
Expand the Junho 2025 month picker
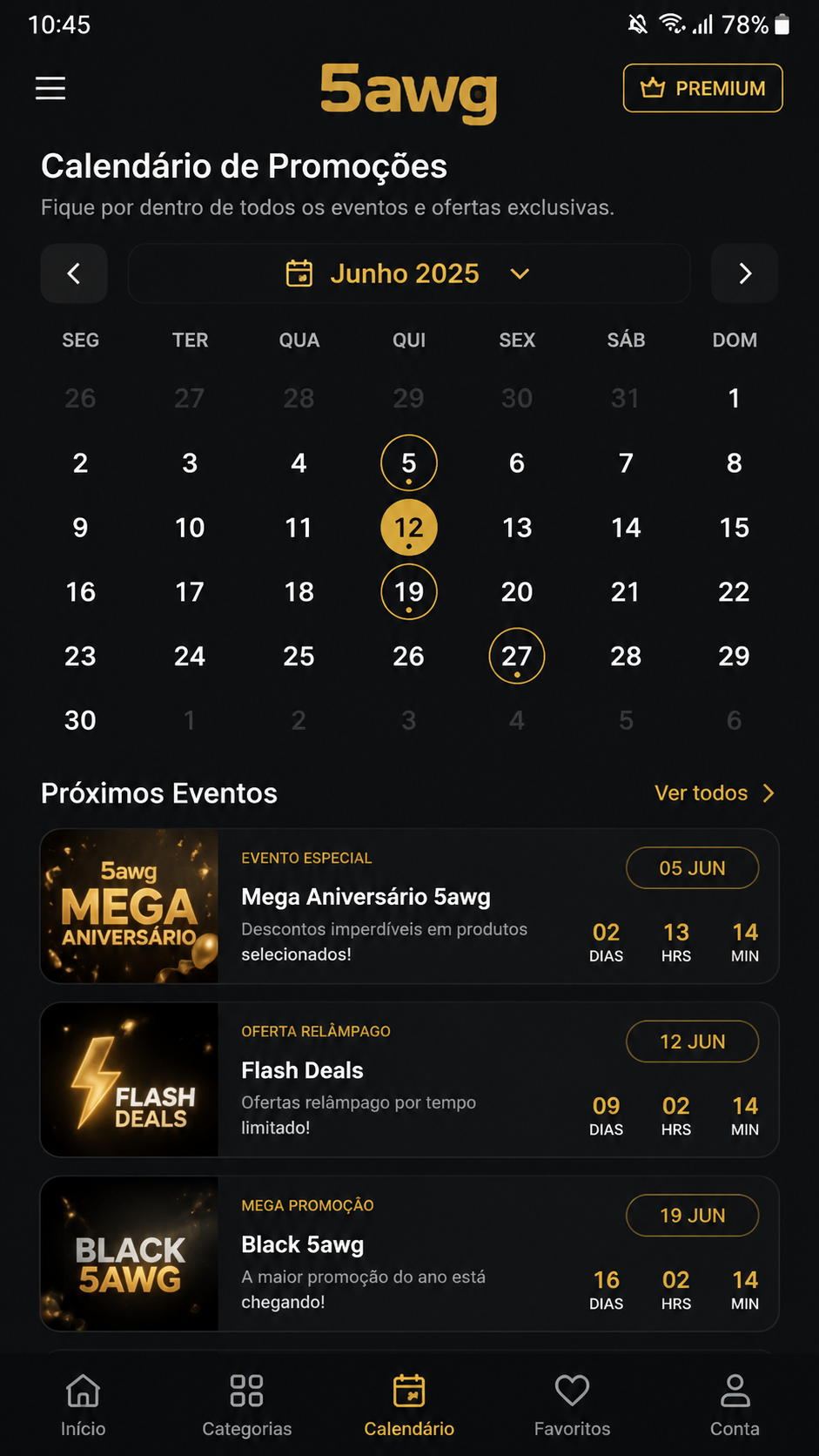[x=409, y=273]
